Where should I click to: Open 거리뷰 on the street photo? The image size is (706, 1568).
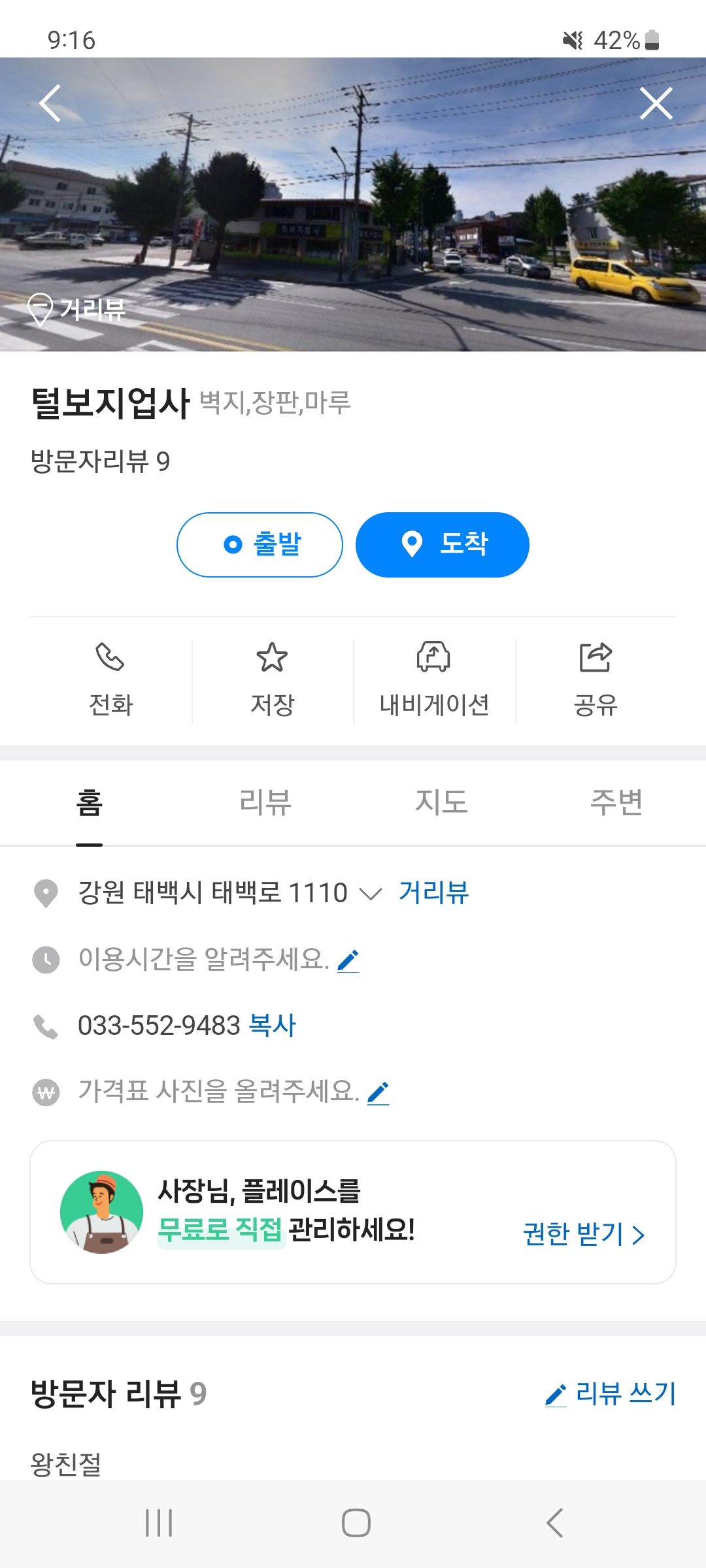pos(77,309)
